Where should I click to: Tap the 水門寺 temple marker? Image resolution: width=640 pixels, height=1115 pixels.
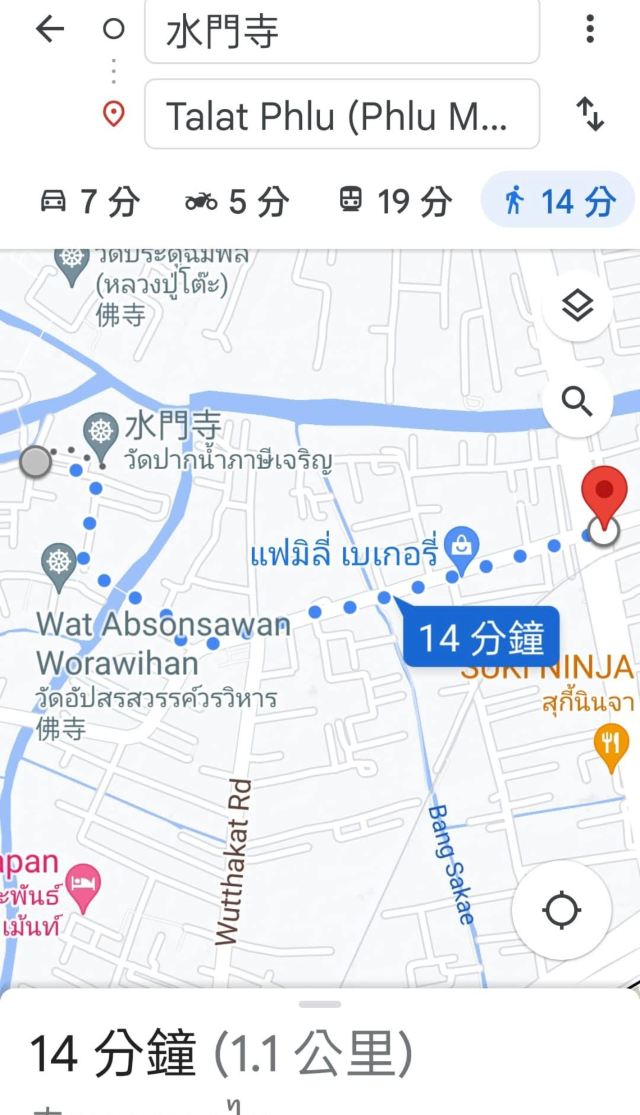(x=102, y=431)
